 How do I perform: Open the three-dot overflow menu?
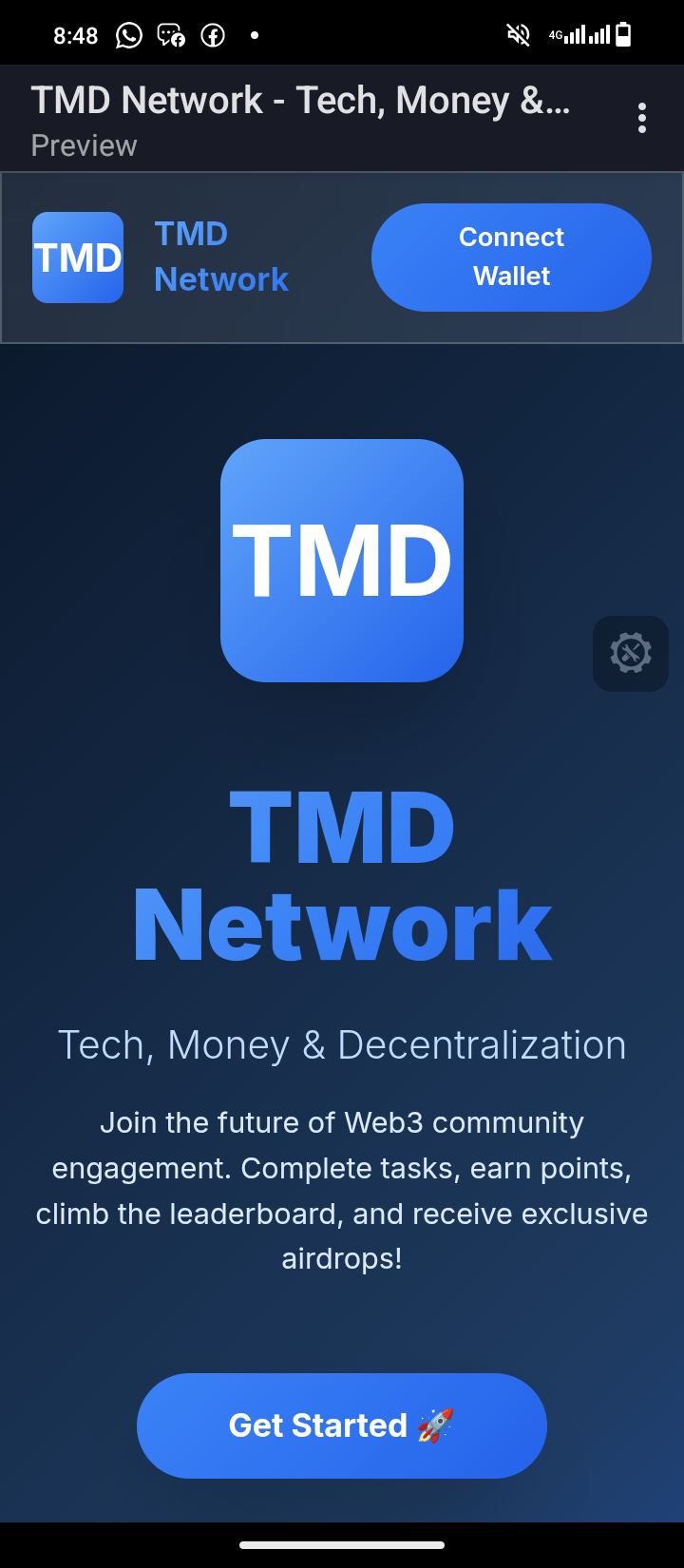tap(642, 118)
